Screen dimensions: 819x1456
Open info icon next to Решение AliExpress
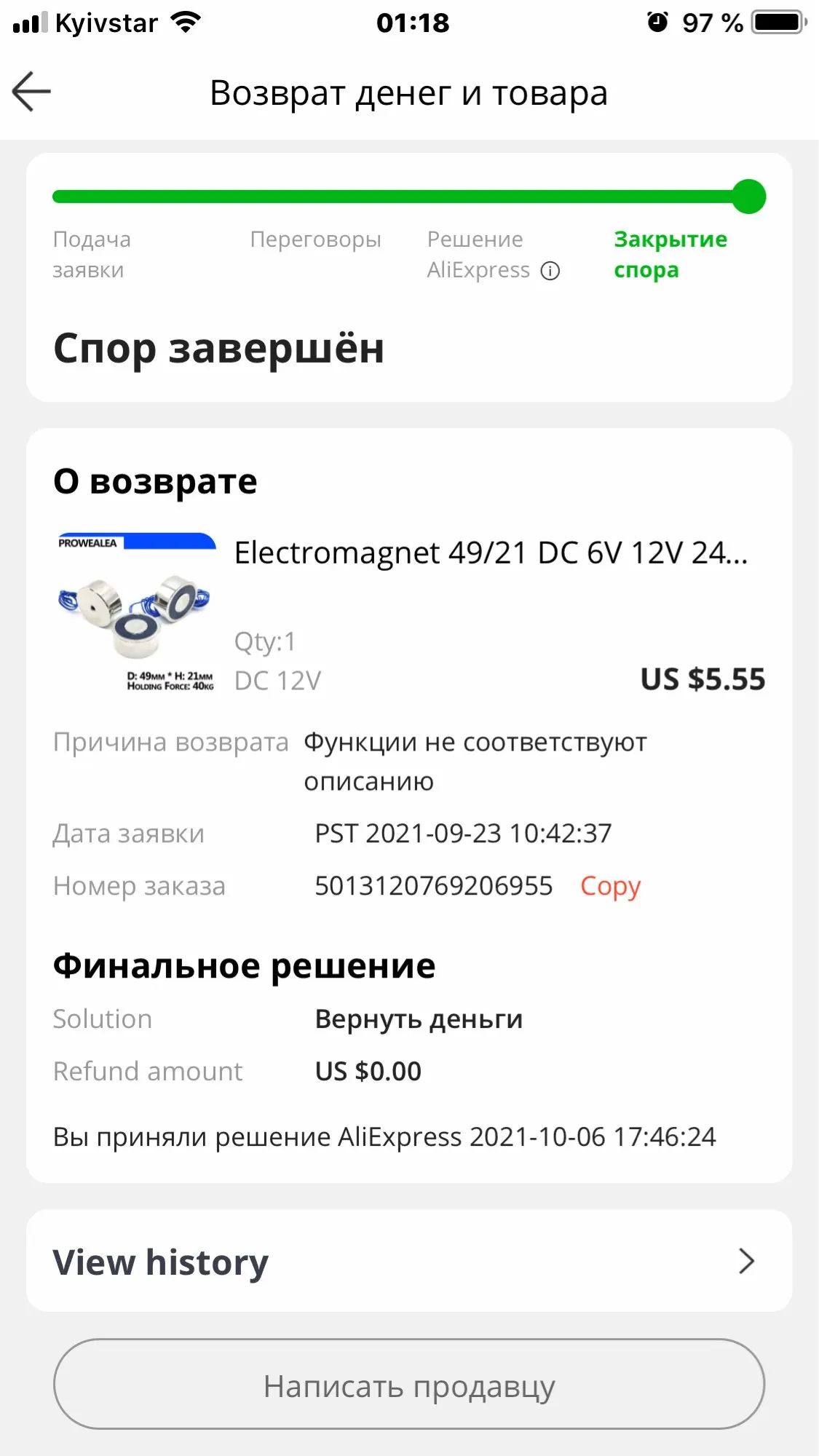point(550,272)
